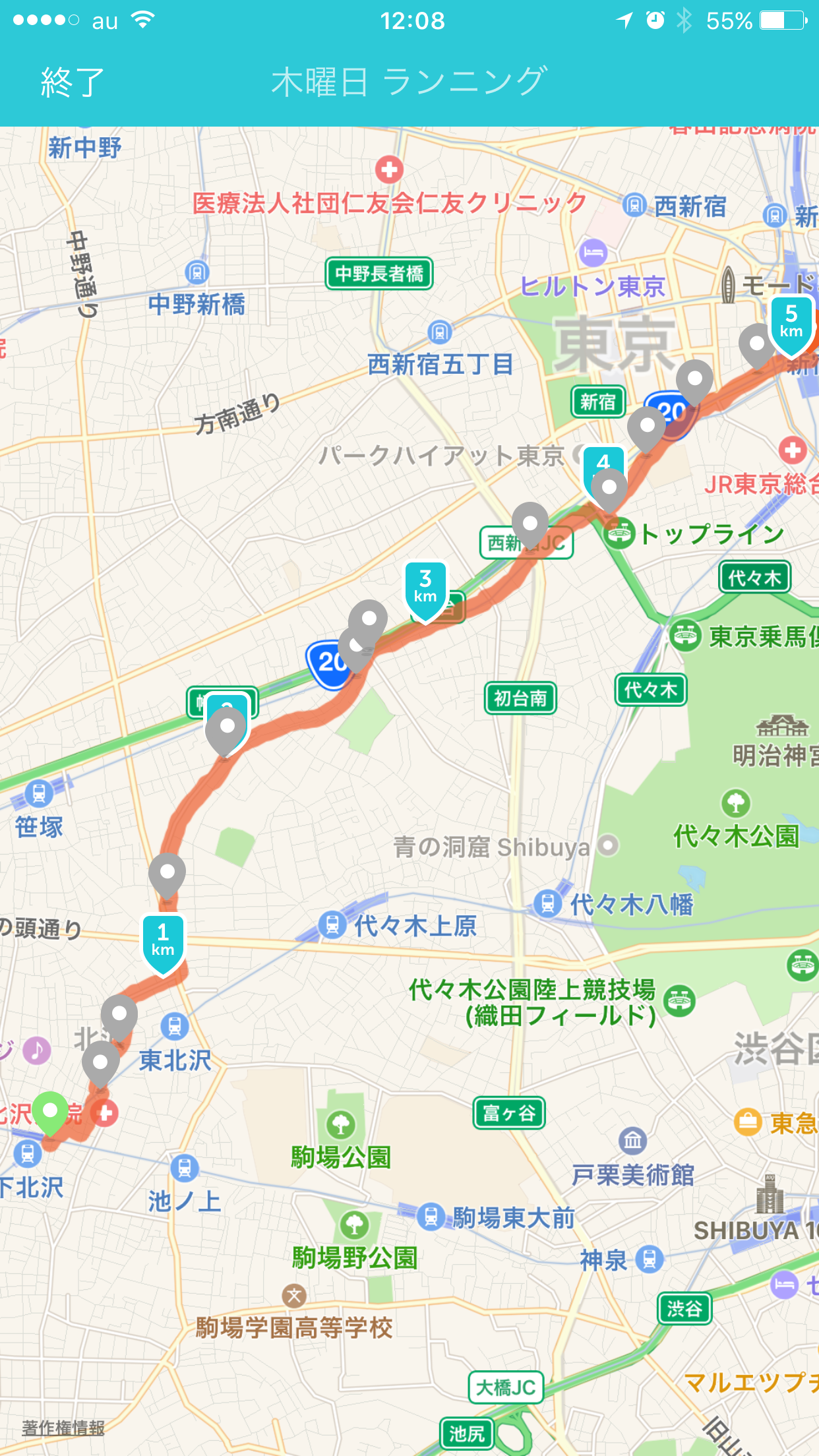Tap the 代々木公園 park label on map
The image size is (819, 1456).
click(736, 836)
